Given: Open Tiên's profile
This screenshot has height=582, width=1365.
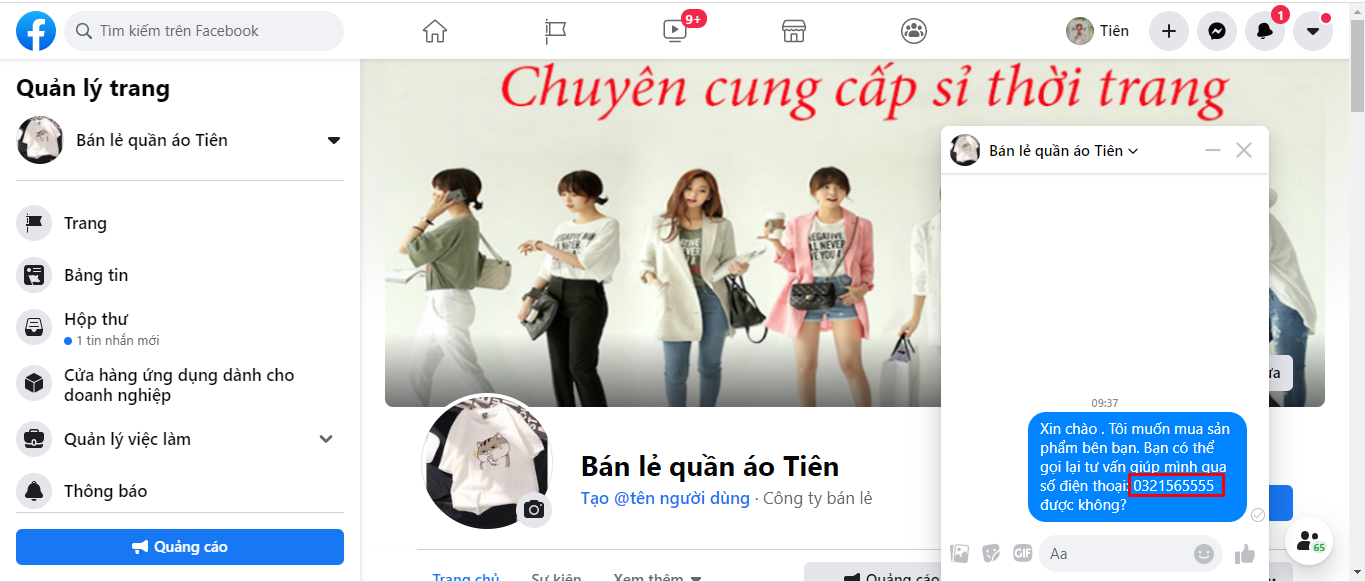Looking at the screenshot, I should pos(1098,31).
